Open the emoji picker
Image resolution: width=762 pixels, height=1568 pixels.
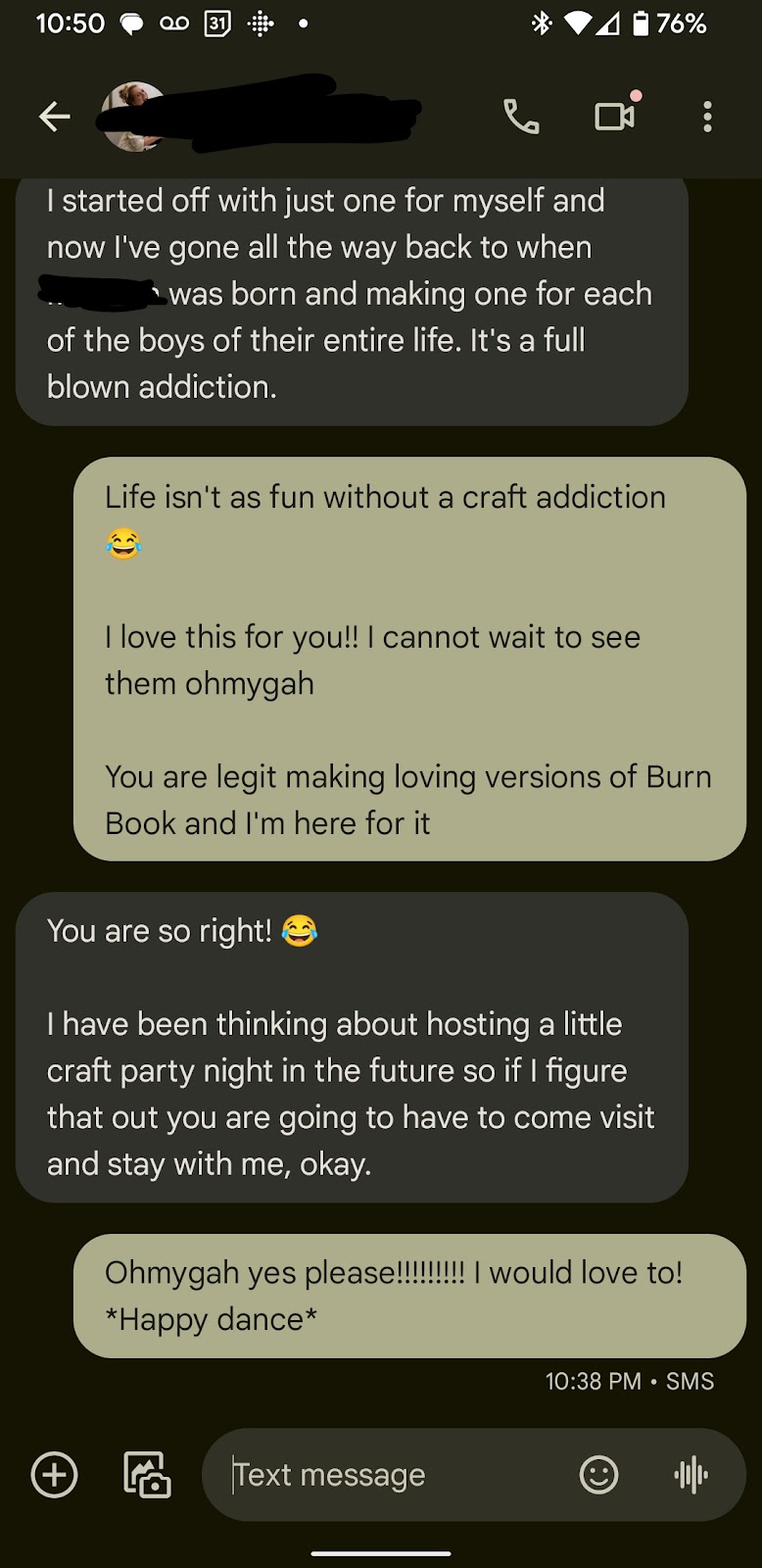pos(598,1475)
